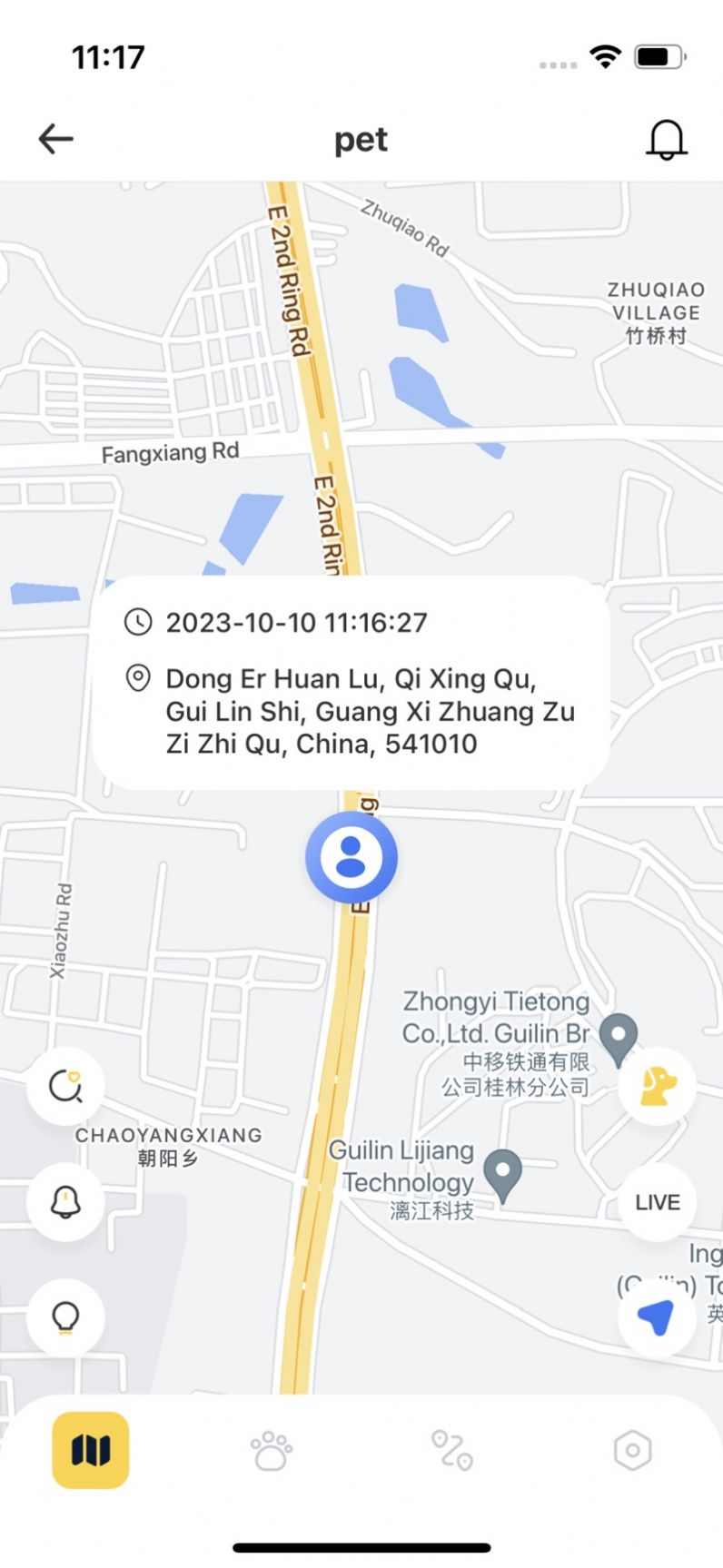Open the notifications bell in header
The height and width of the screenshot is (1568, 723).
(x=666, y=140)
